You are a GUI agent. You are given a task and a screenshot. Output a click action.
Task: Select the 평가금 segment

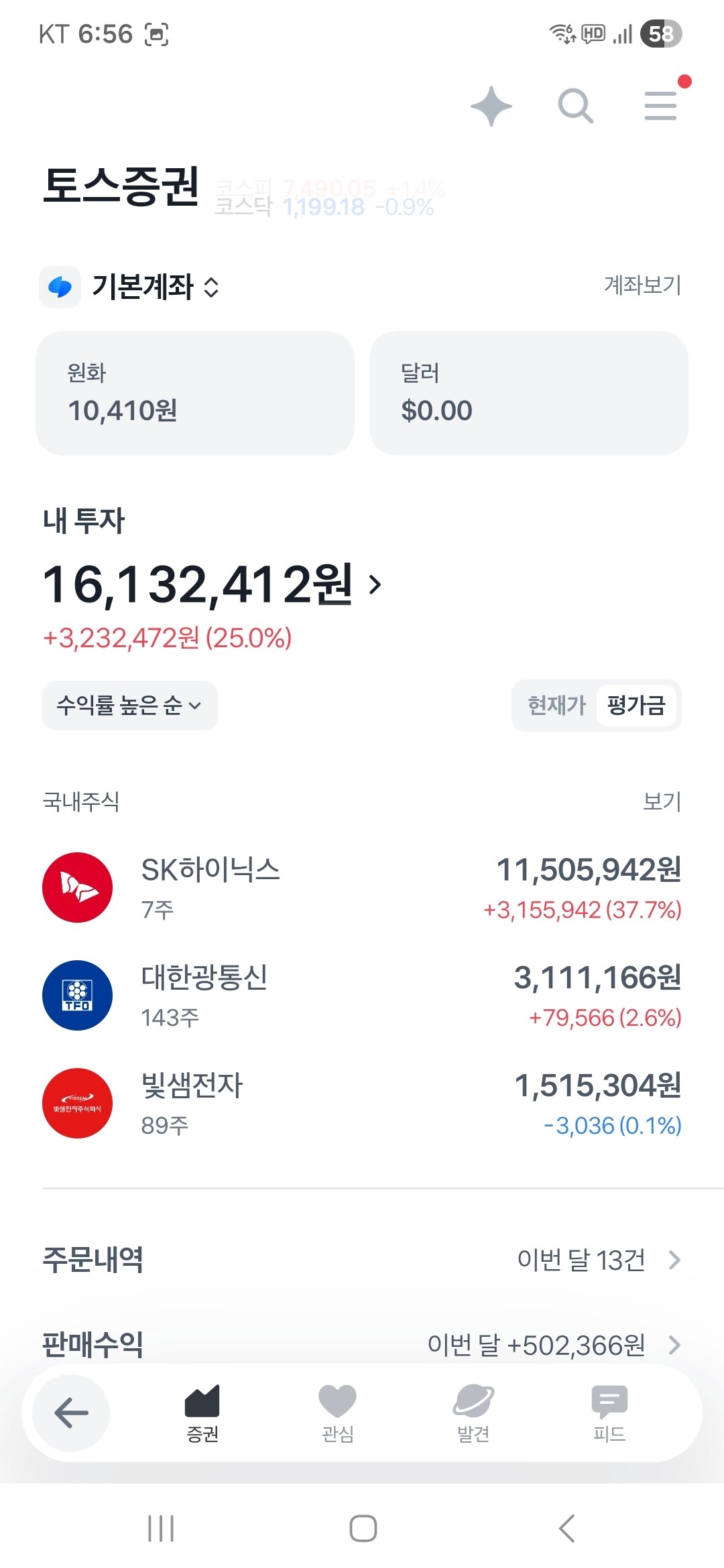(x=636, y=706)
